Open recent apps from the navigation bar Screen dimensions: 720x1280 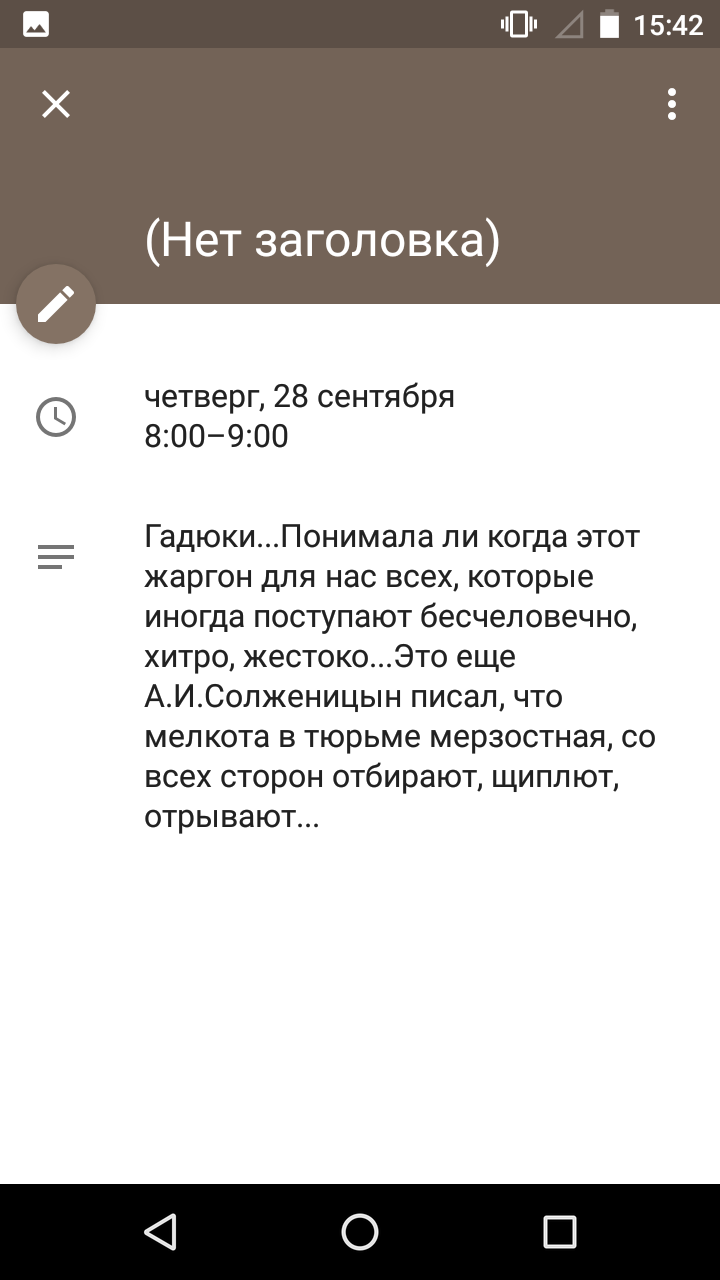coord(560,1232)
